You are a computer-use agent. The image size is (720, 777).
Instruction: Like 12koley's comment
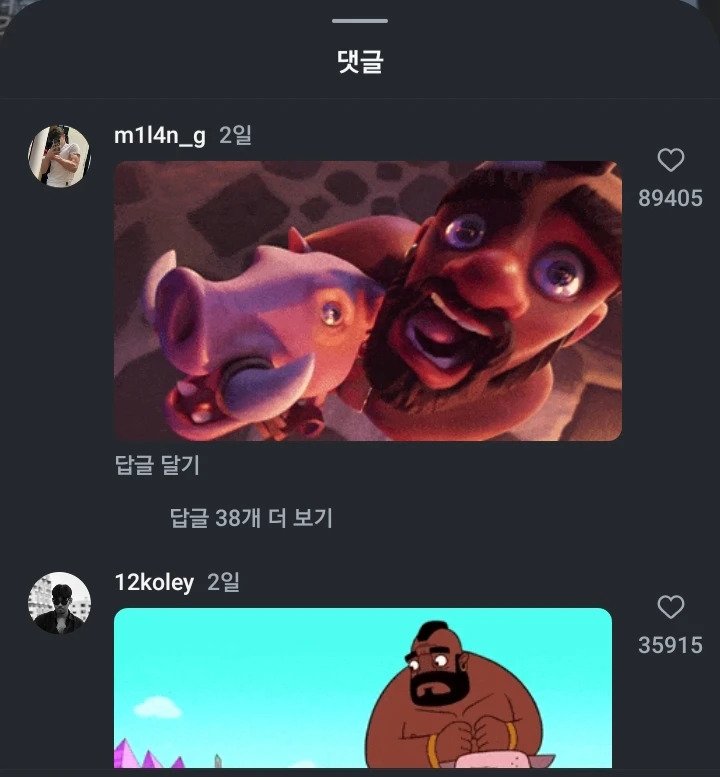coord(670,607)
